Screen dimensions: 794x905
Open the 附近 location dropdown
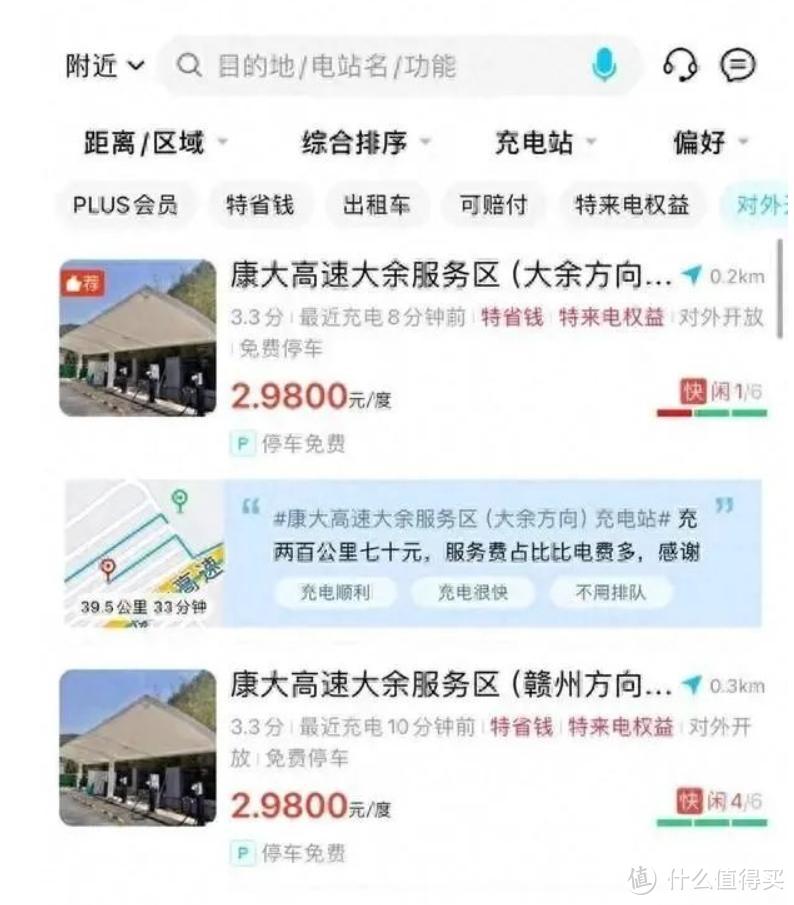coord(104,66)
